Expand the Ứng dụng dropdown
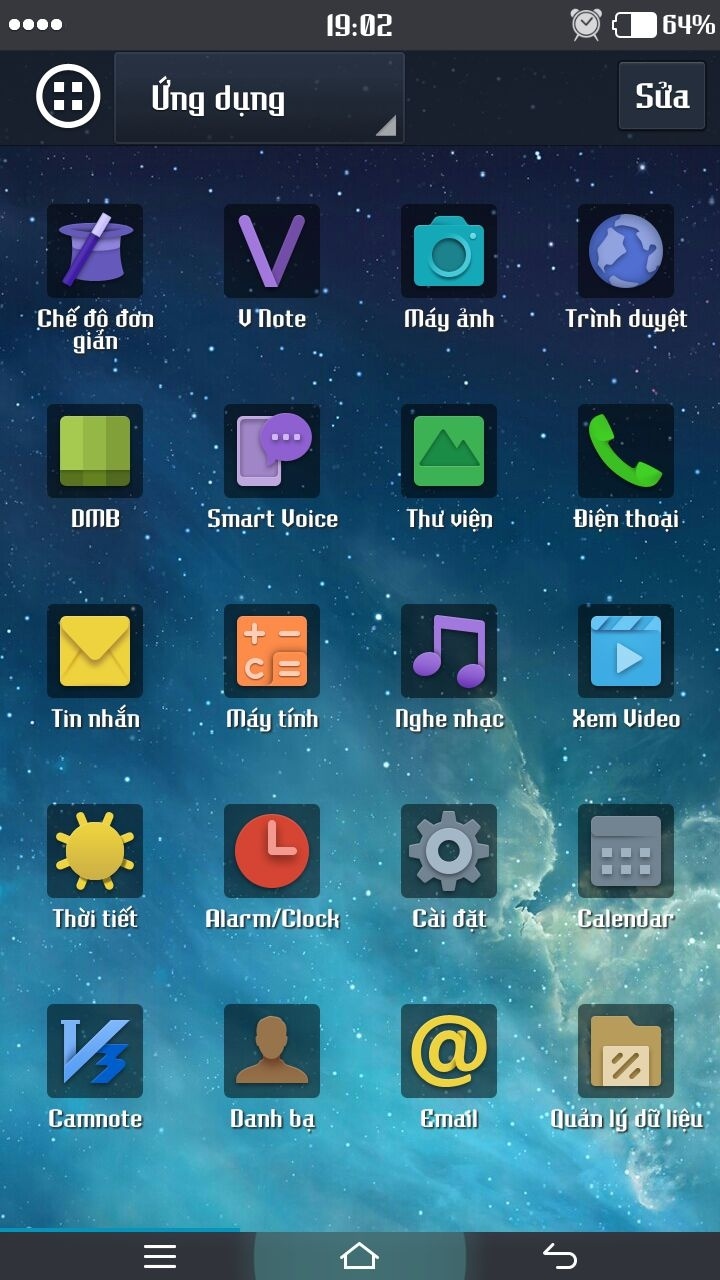Image resolution: width=720 pixels, height=1280 pixels. [259, 98]
